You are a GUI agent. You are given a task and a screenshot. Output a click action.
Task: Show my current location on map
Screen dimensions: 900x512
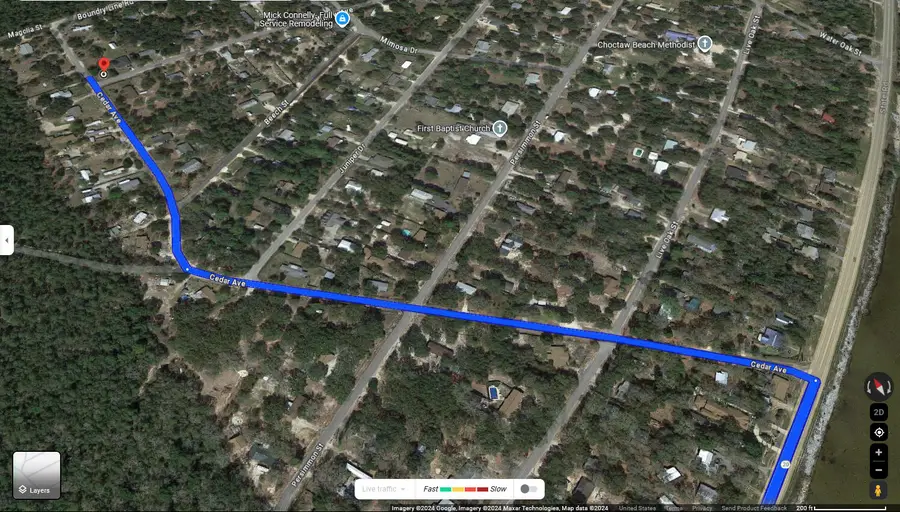pos(879,432)
